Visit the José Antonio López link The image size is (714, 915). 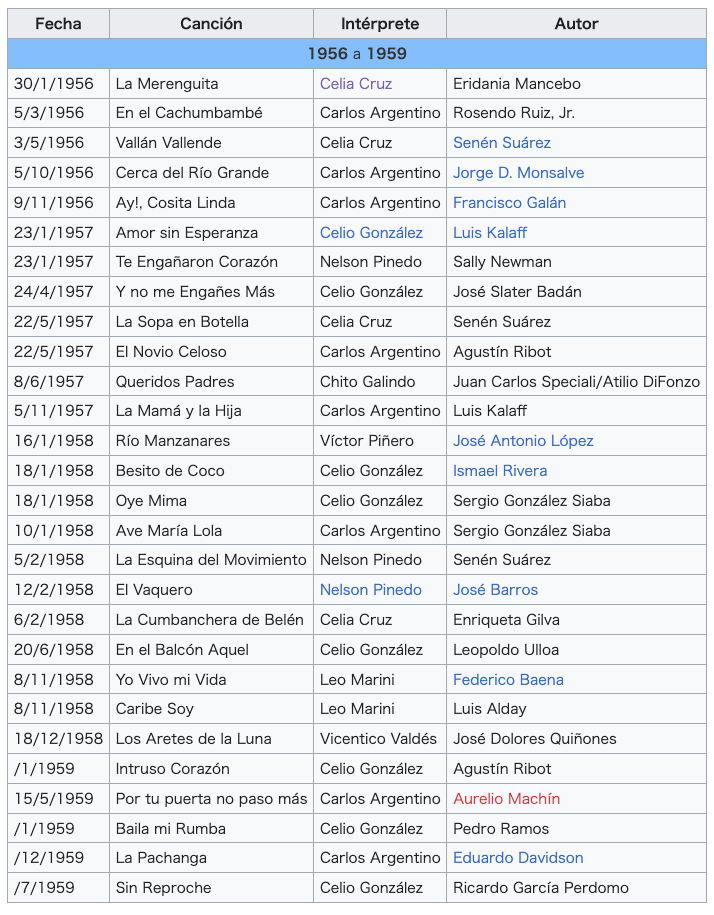523,441
